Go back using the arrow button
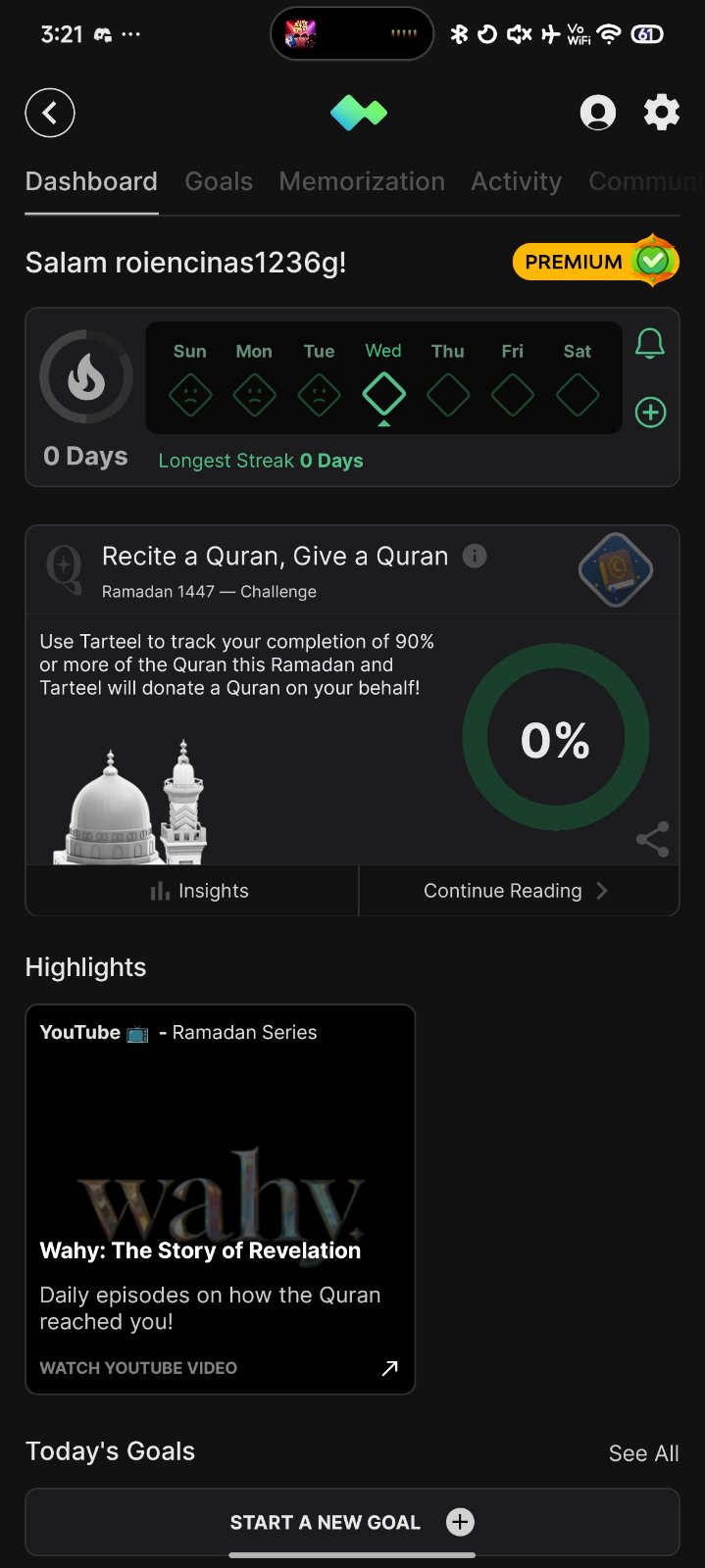Screen dimensions: 705x1568 pyautogui.click(x=50, y=114)
